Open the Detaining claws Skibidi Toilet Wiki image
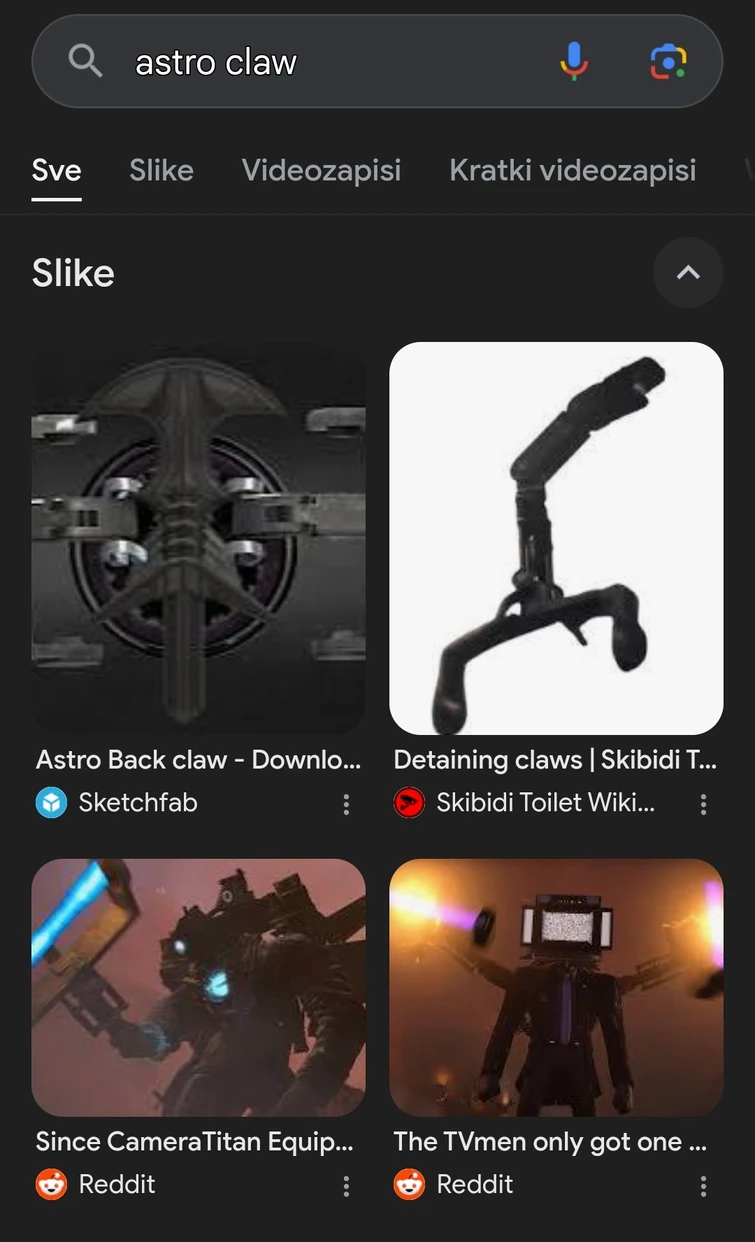Screen dimensions: 755x1242 tap(556, 538)
